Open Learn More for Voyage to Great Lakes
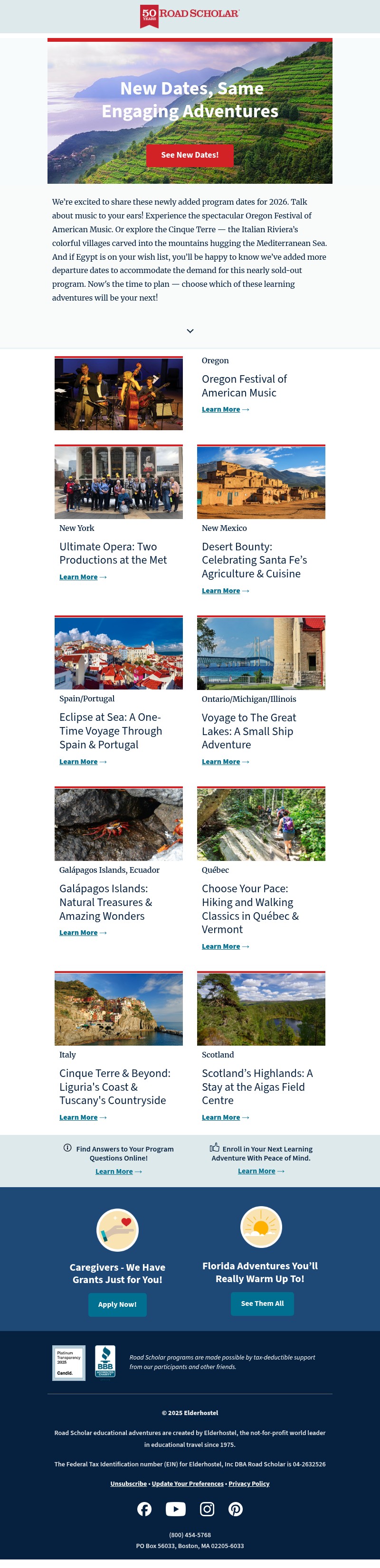Viewport: 380px width, 1568px height. pos(221,762)
